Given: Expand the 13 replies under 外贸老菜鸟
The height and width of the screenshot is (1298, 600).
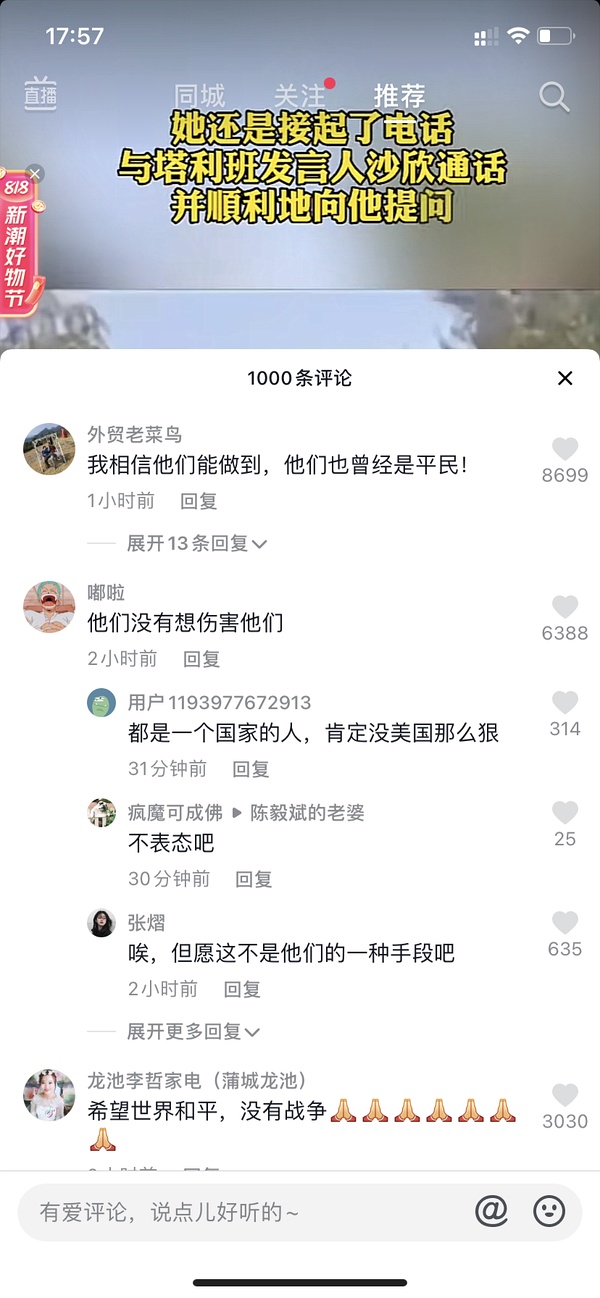Looking at the screenshot, I should [197, 543].
